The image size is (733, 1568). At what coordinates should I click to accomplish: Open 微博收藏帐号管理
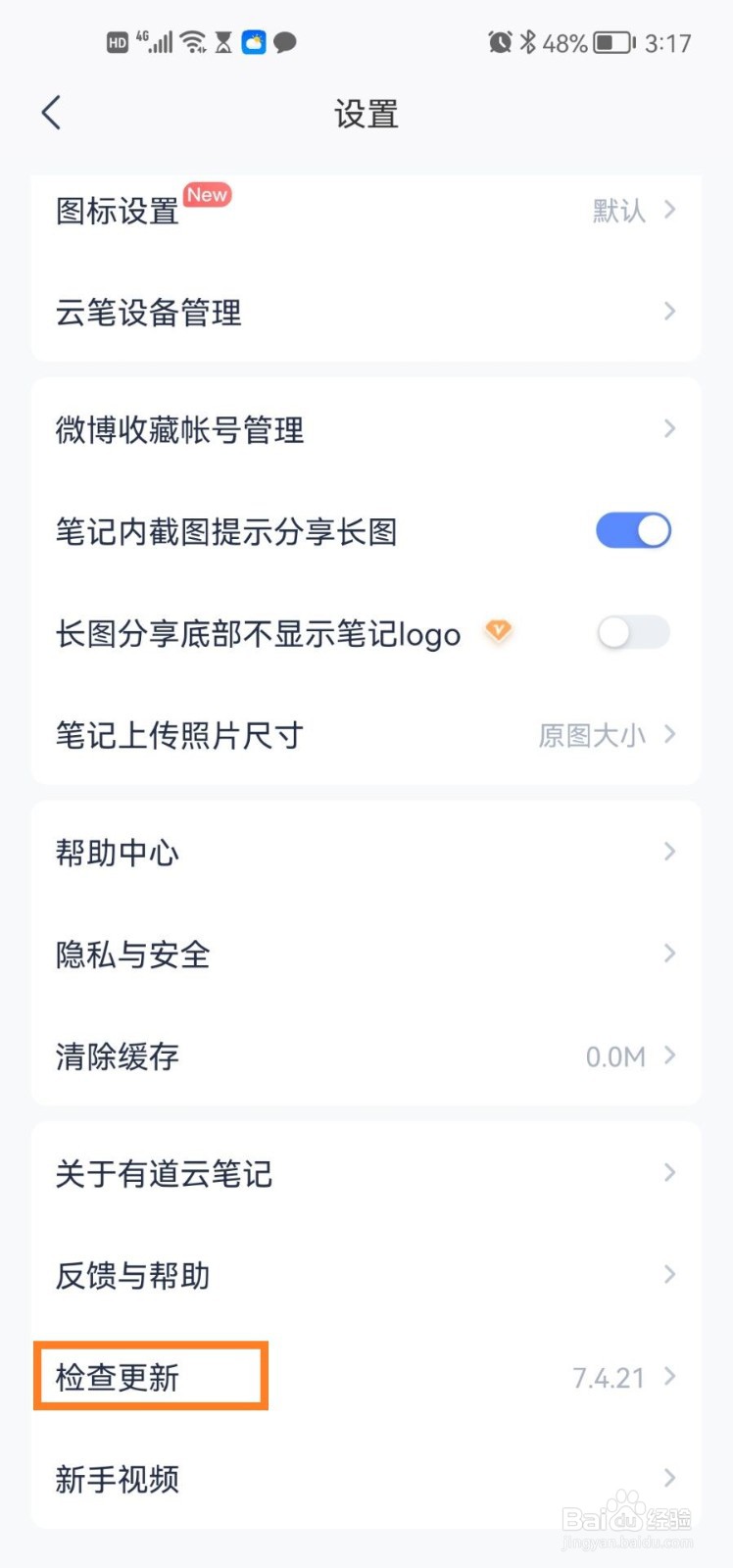[x=365, y=430]
